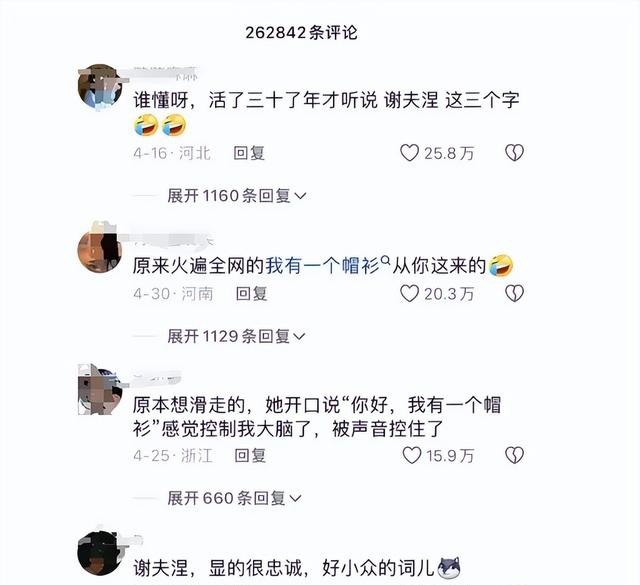Like the comment from 浙江 with 15.9万 likes
This screenshot has height=585, width=640.
tap(410, 455)
